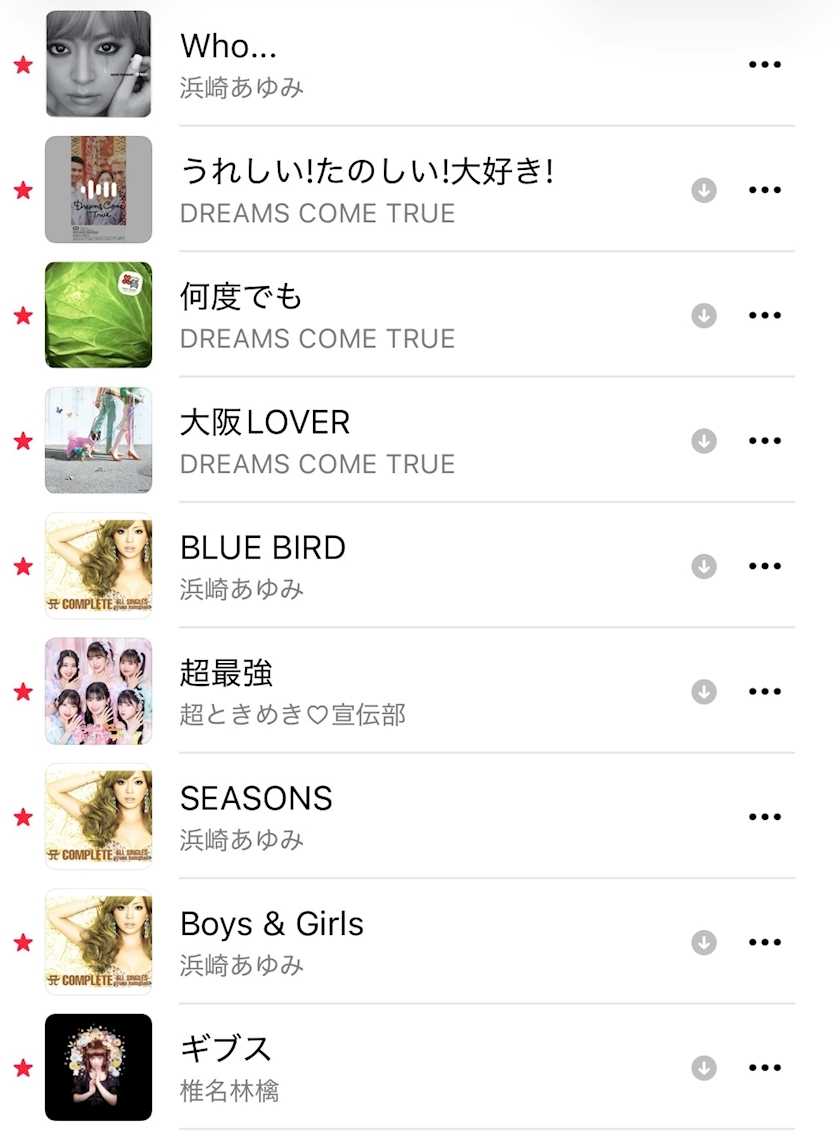Download the song BLUE BIRD
840x1136 pixels.
(704, 566)
